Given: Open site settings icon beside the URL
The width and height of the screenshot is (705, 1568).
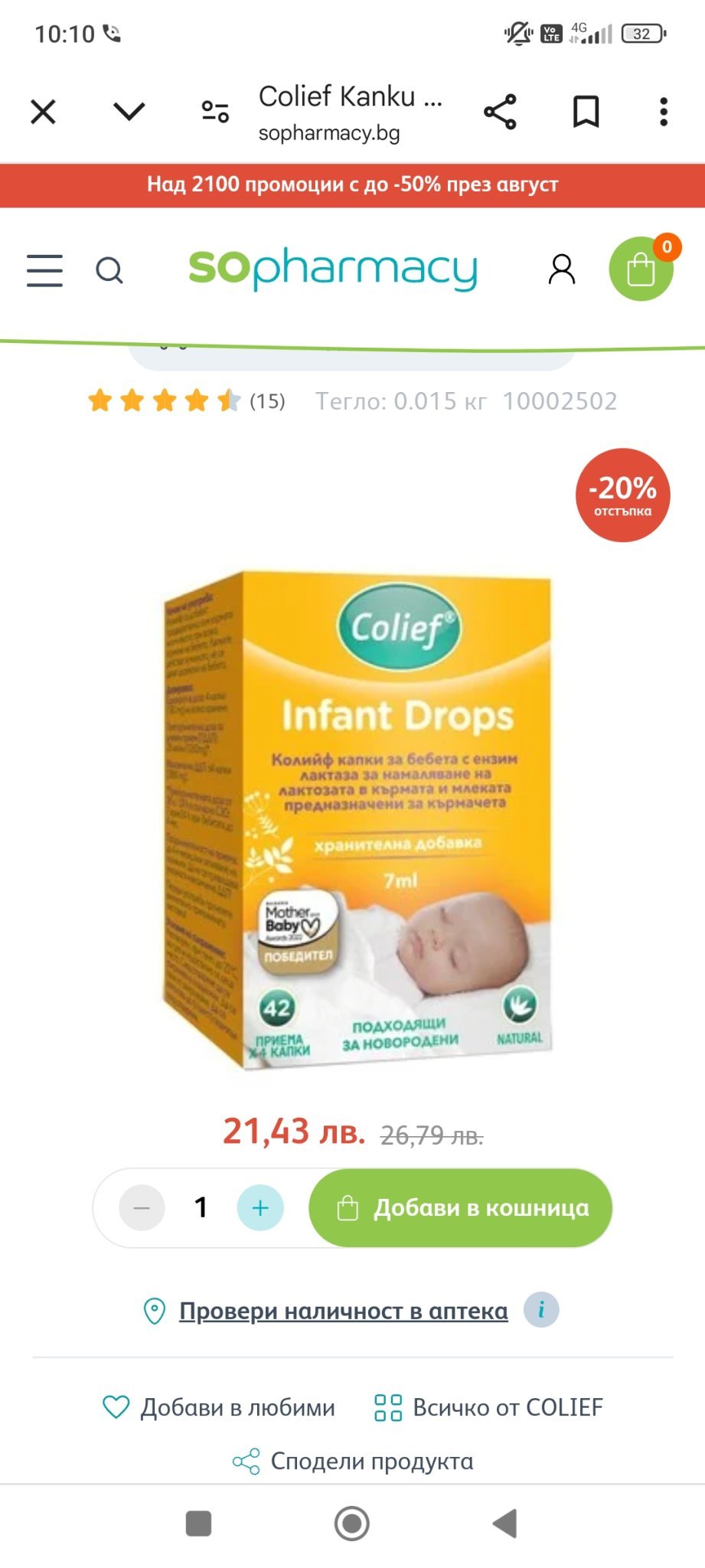Looking at the screenshot, I should click(x=215, y=112).
